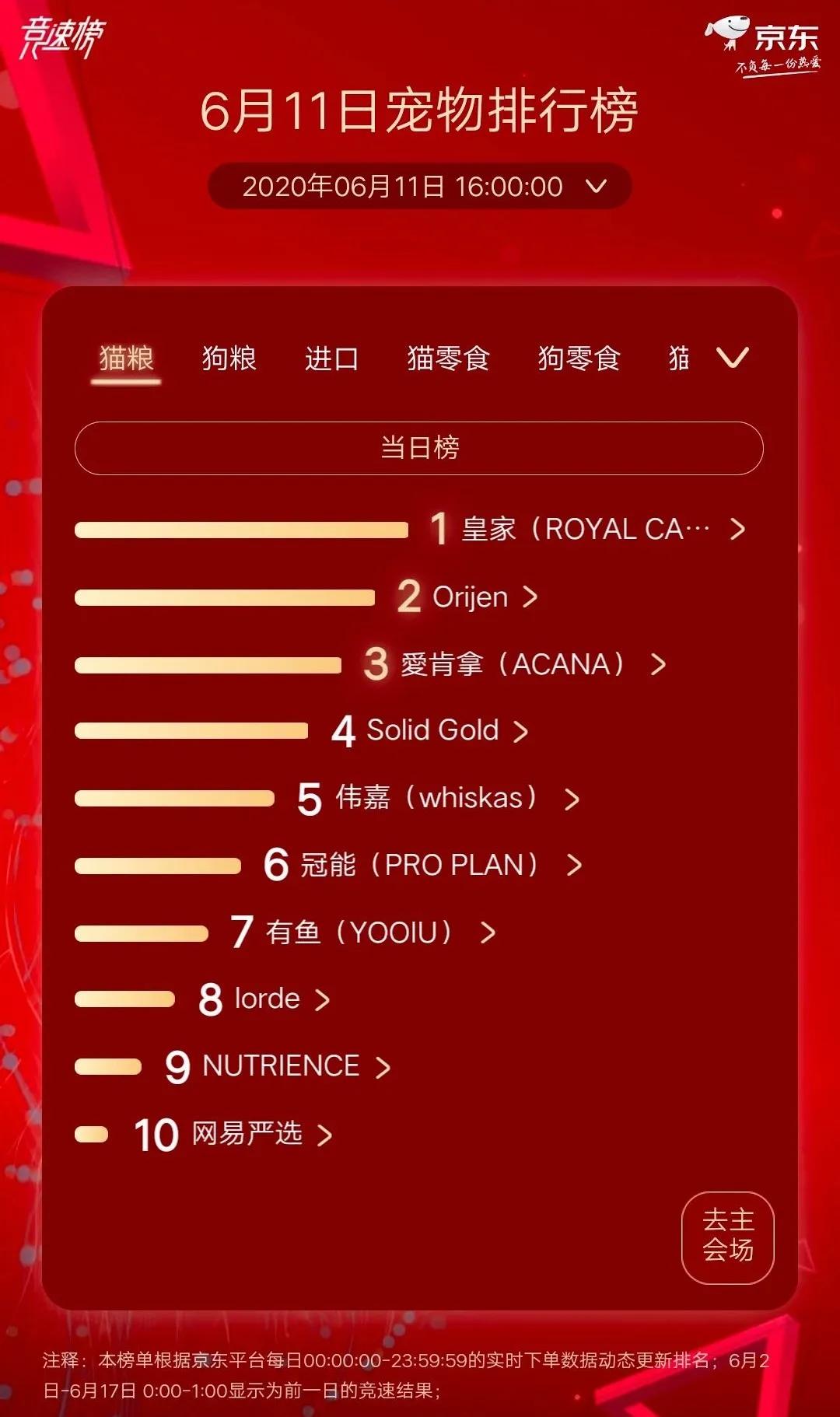Select the 当日榜 button
This screenshot has height=1417, width=840.
(419, 448)
